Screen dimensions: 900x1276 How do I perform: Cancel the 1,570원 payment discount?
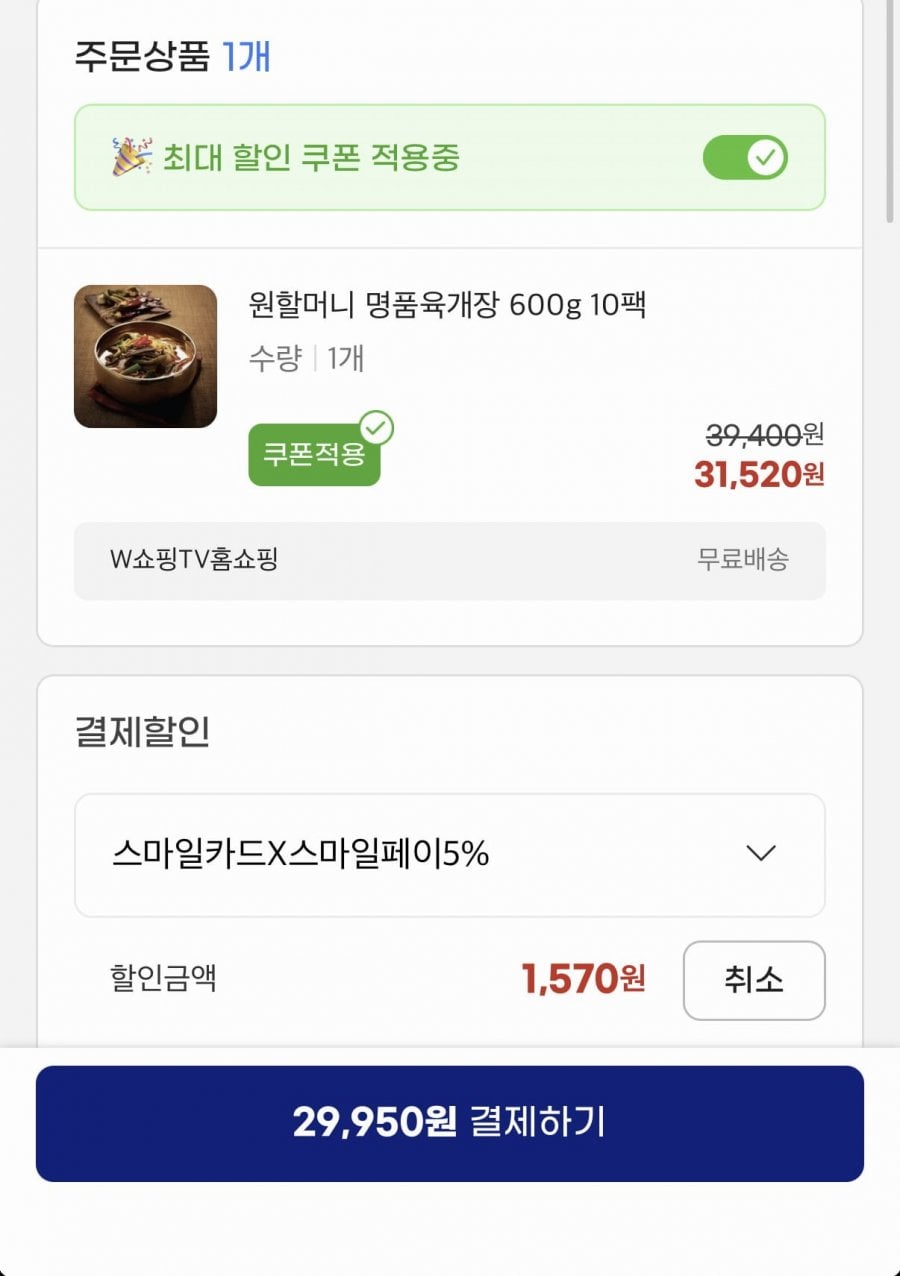point(753,980)
